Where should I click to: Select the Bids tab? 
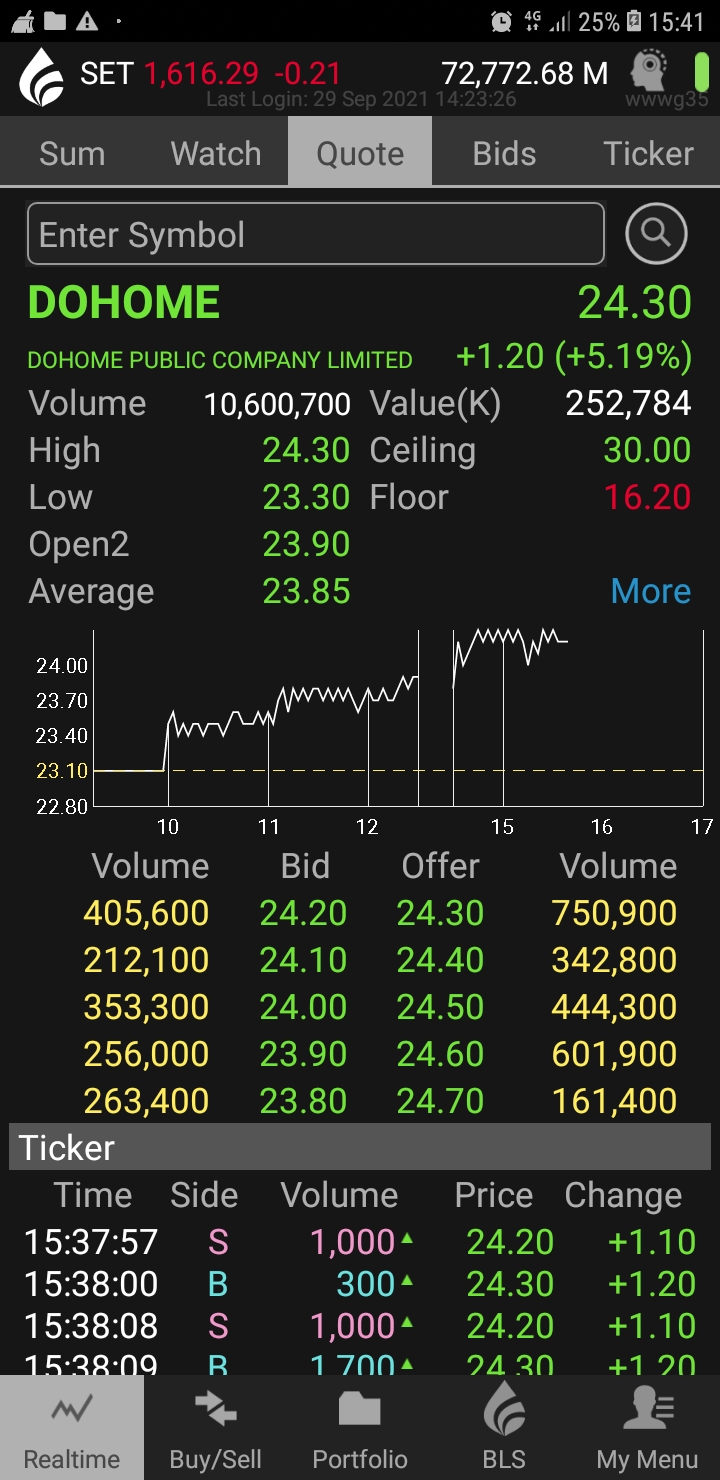pyautogui.click(x=504, y=153)
